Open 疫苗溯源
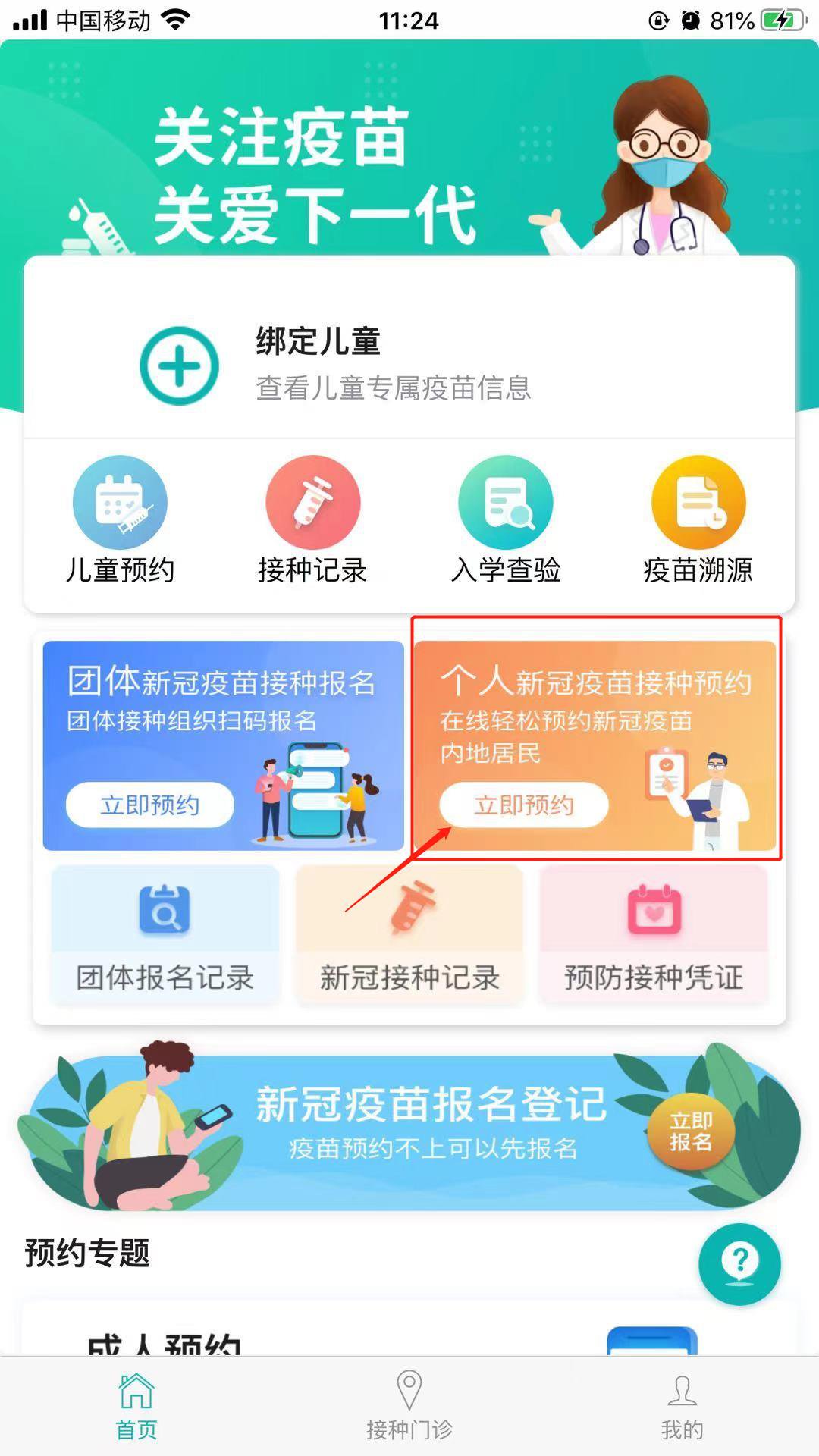This screenshot has width=819, height=1456. (x=698, y=520)
